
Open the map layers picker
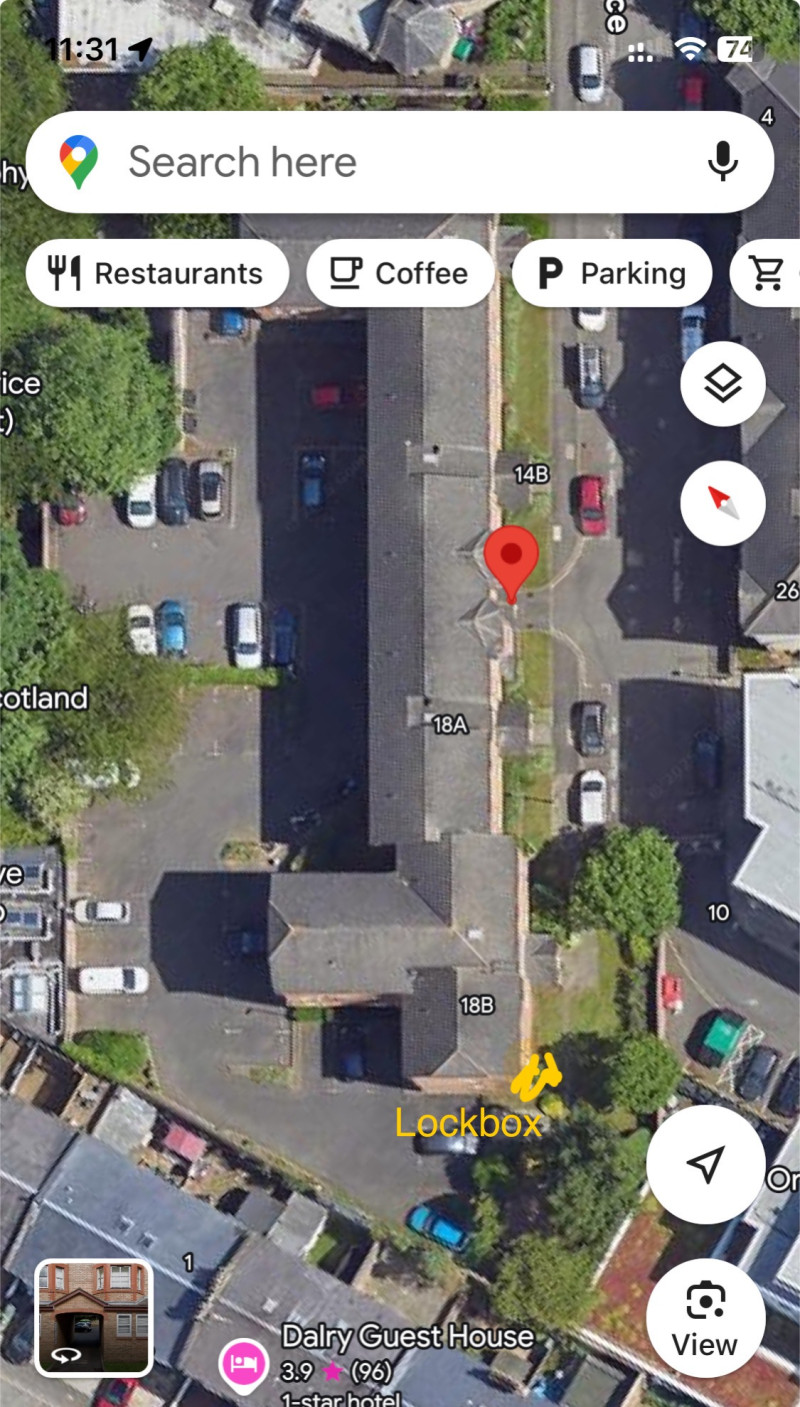click(x=722, y=383)
